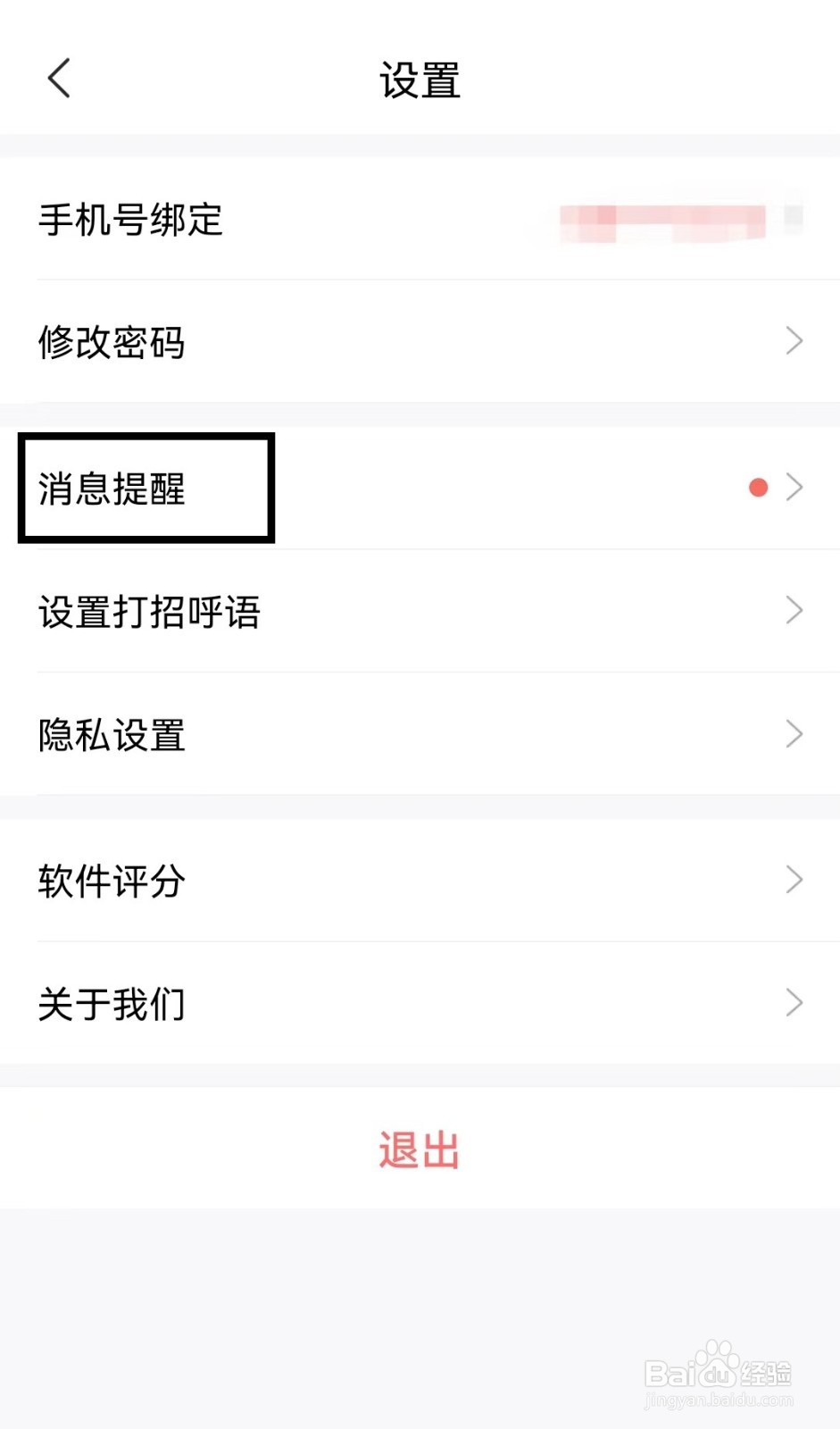Tap the 设置 title text
The image size is (840, 1429).
coord(420,80)
